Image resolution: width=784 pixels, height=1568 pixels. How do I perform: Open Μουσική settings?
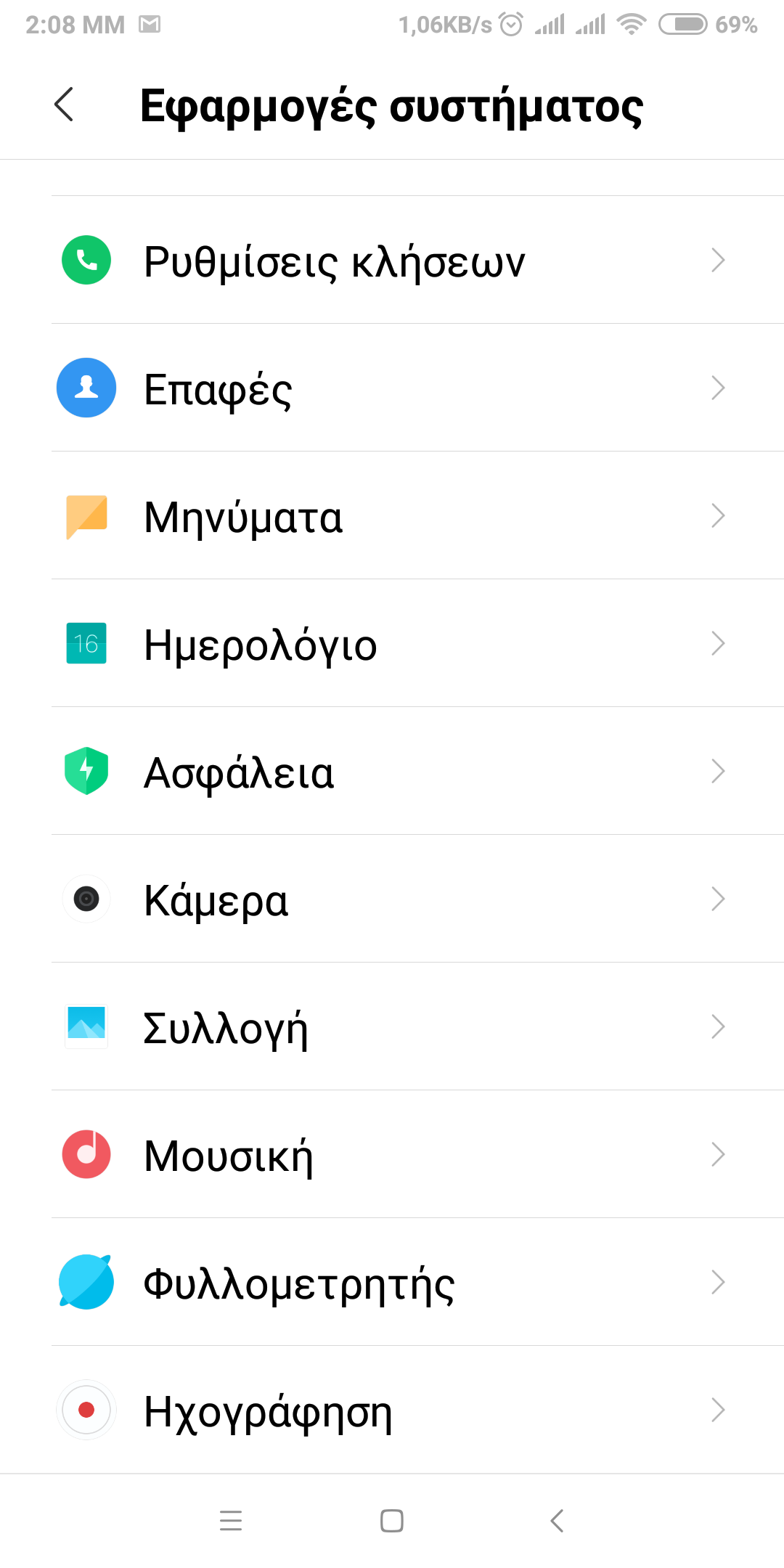tap(392, 1155)
